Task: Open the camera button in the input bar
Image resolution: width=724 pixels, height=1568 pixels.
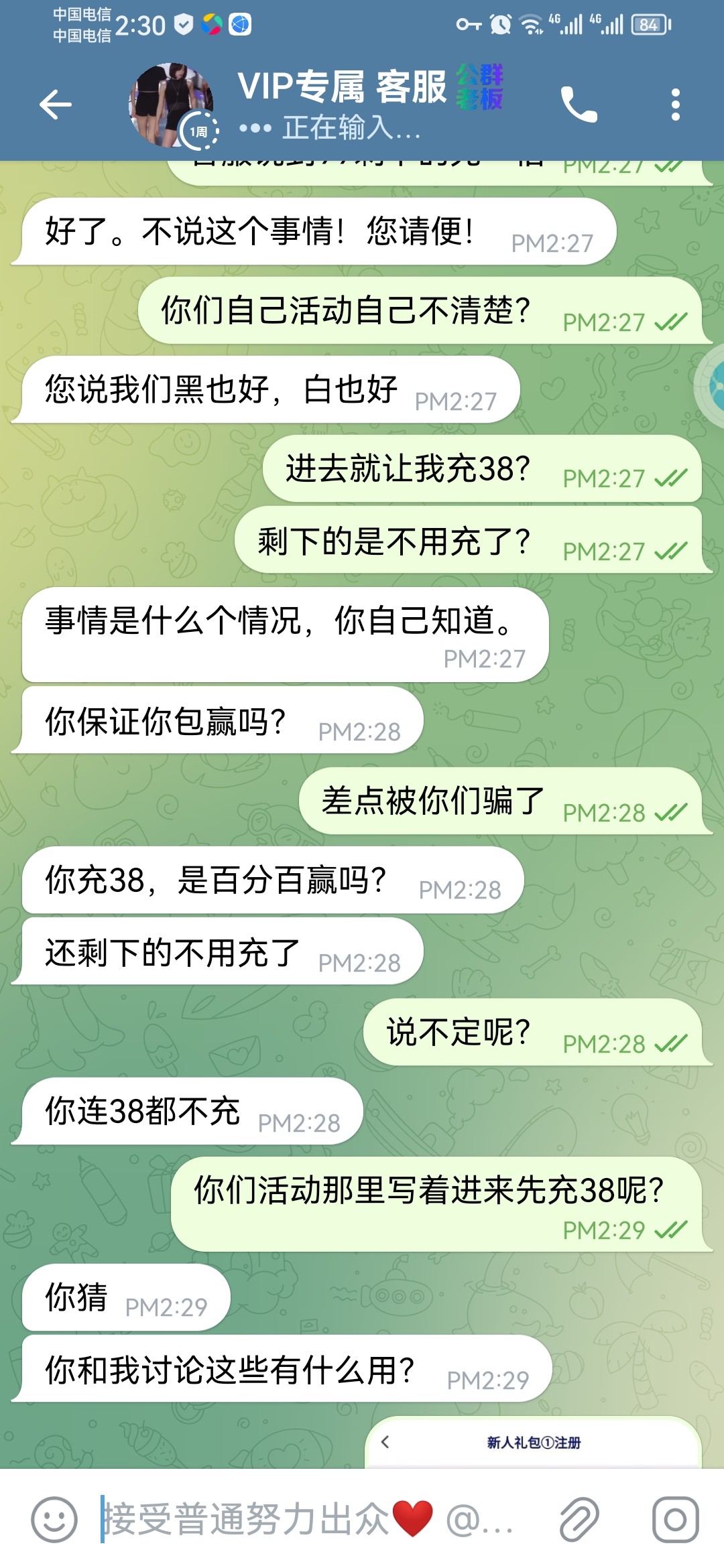Action: pyautogui.click(x=675, y=1519)
